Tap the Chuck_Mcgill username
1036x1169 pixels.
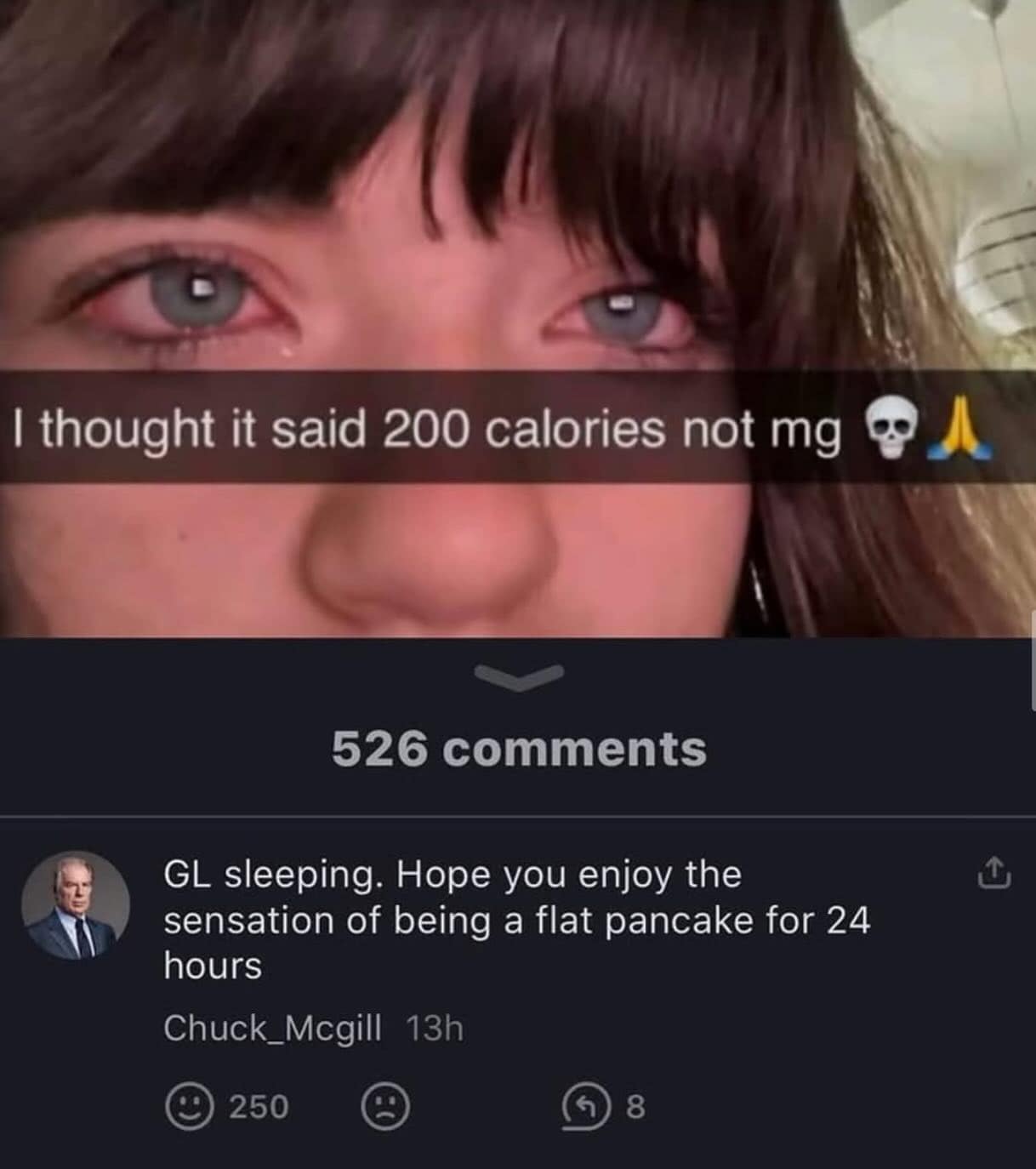(272, 1029)
